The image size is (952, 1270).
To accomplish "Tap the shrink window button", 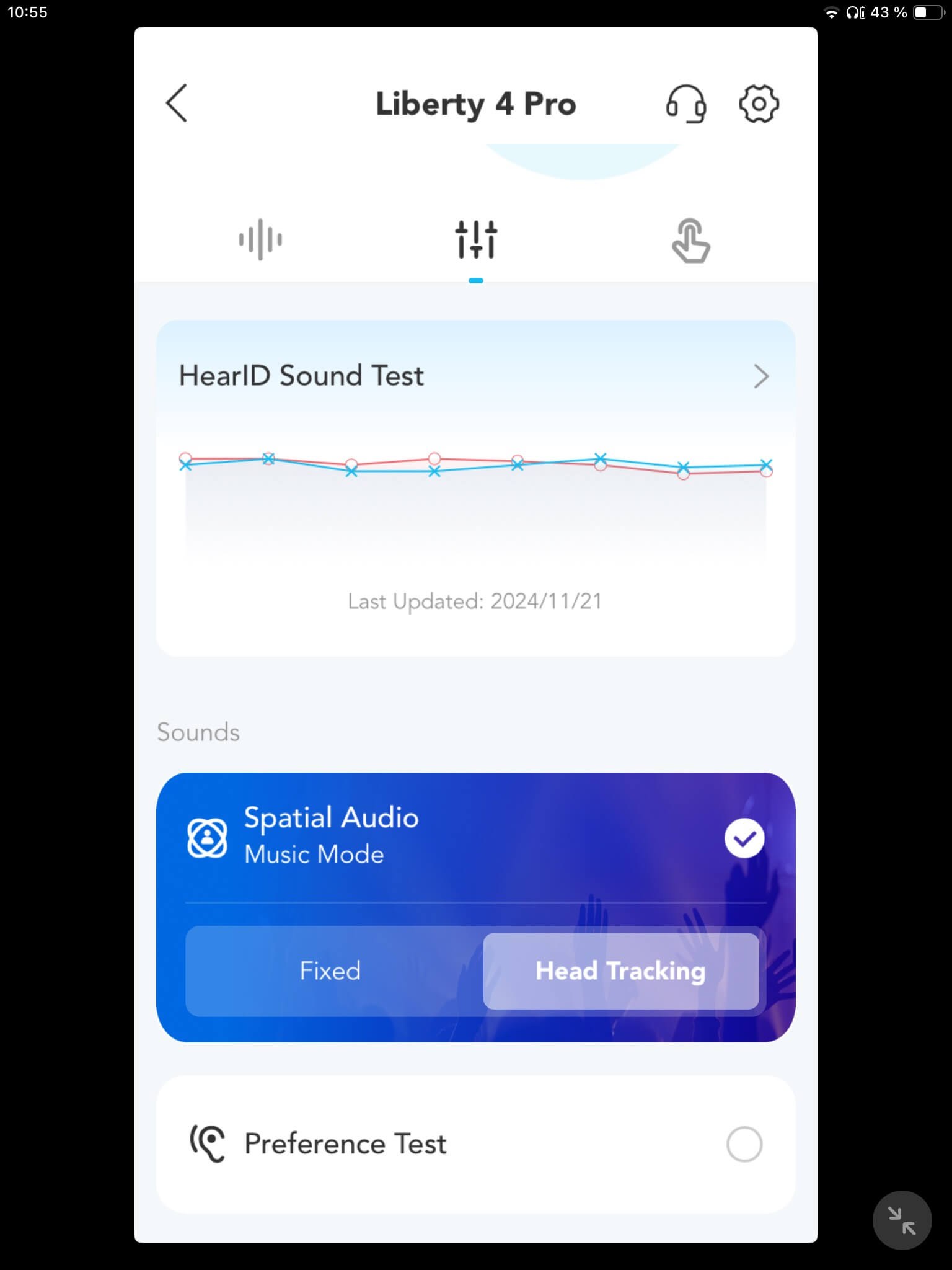I will click(901, 1220).
